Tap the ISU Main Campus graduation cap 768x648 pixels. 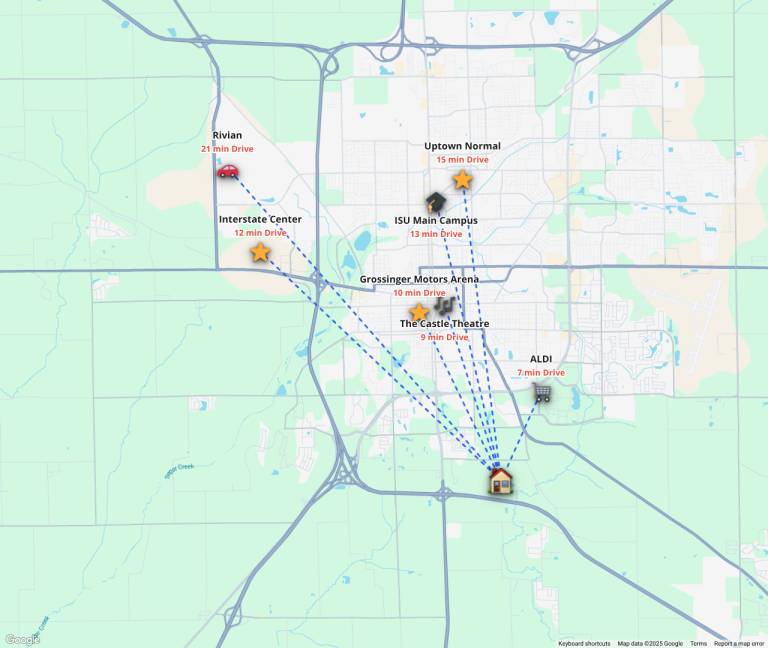click(435, 203)
